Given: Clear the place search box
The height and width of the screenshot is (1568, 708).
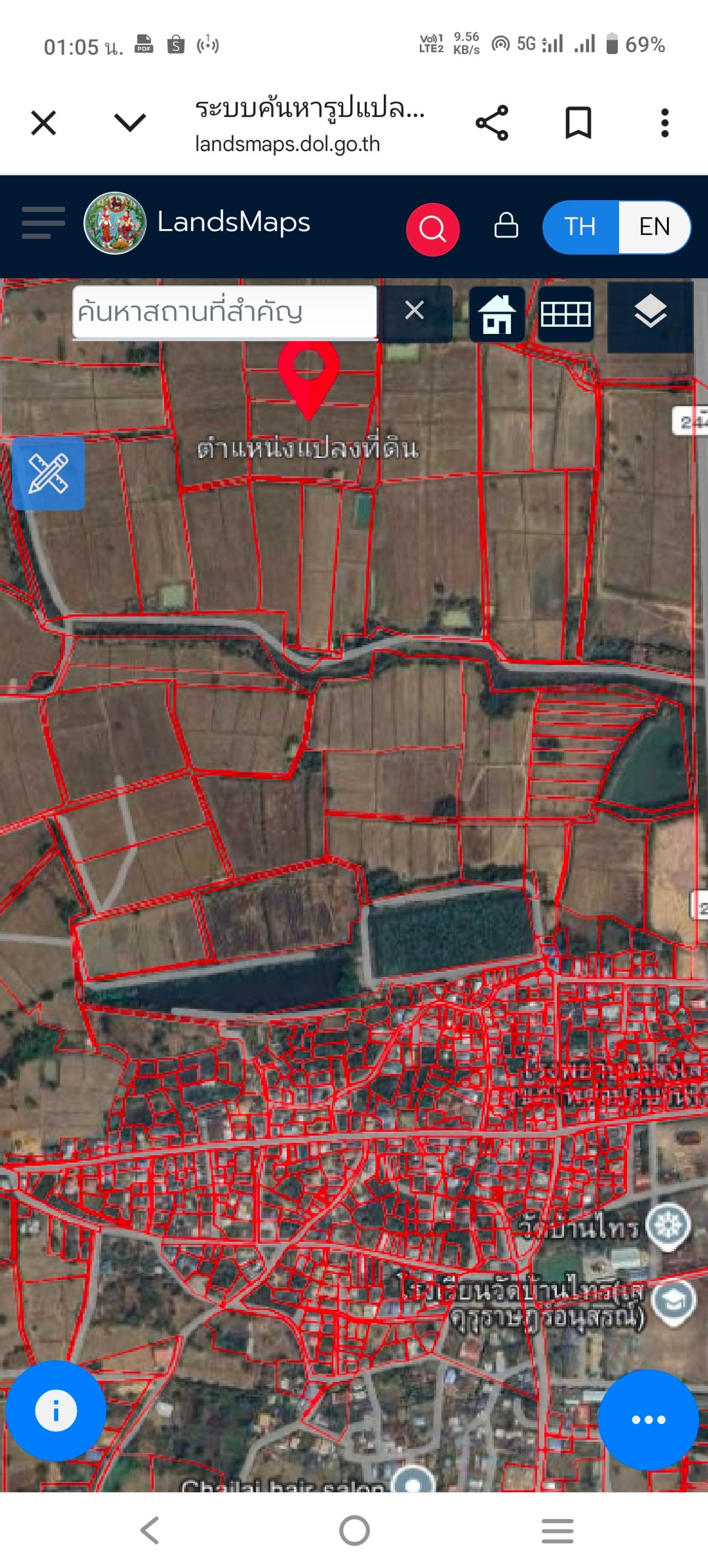Looking at the screenshot, I should (415, 311).
